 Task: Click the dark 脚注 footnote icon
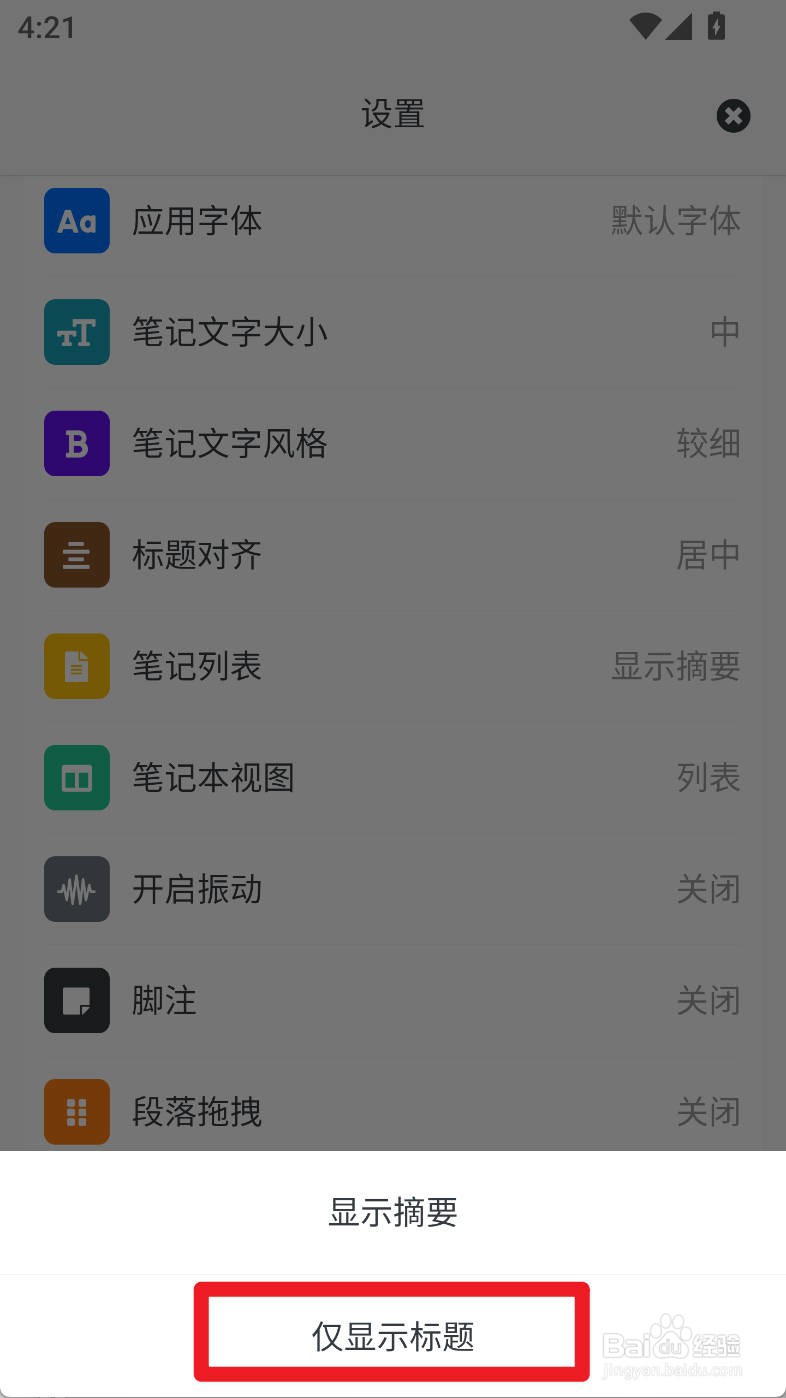[77, 1000]
